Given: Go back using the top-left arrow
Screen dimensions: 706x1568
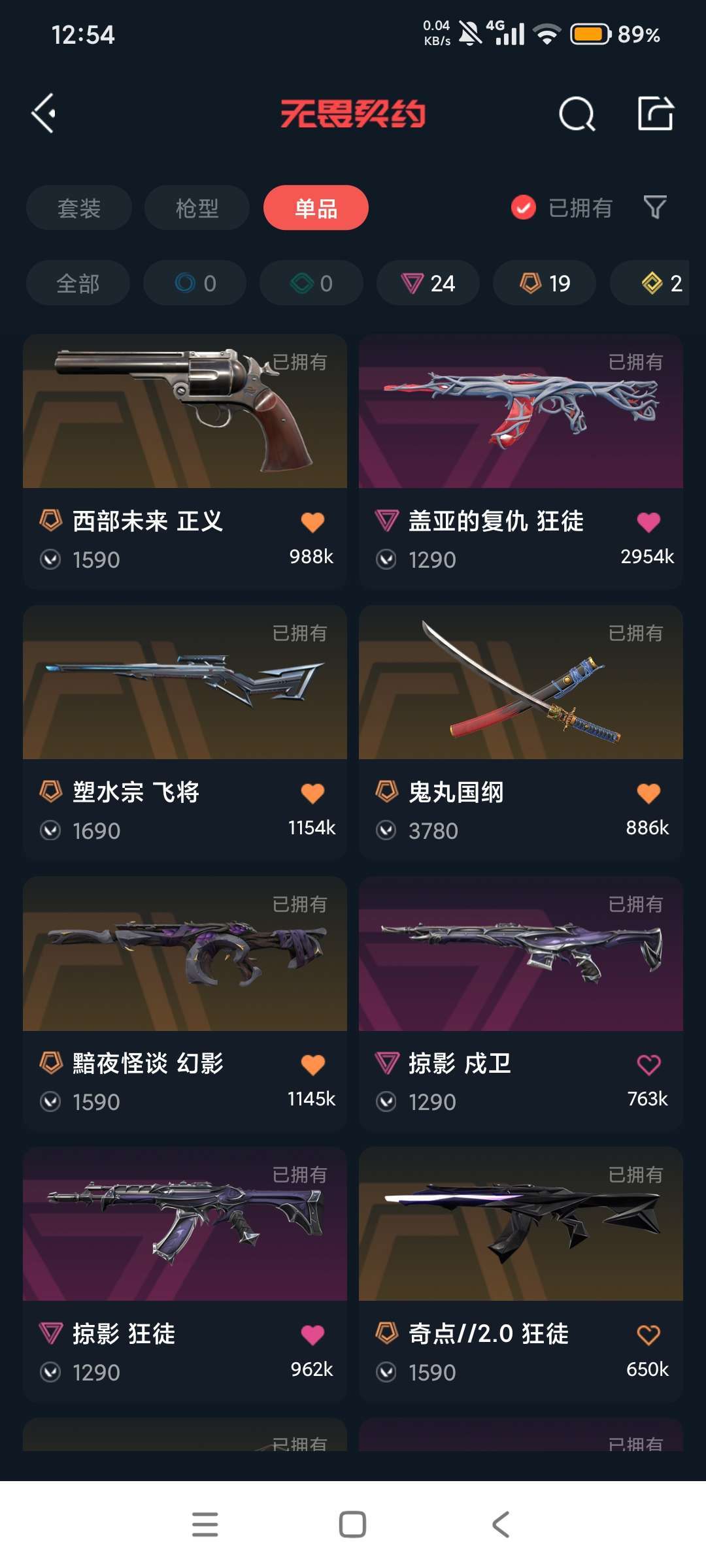Looking at the screenshot, I should click(x=44, y=114).
